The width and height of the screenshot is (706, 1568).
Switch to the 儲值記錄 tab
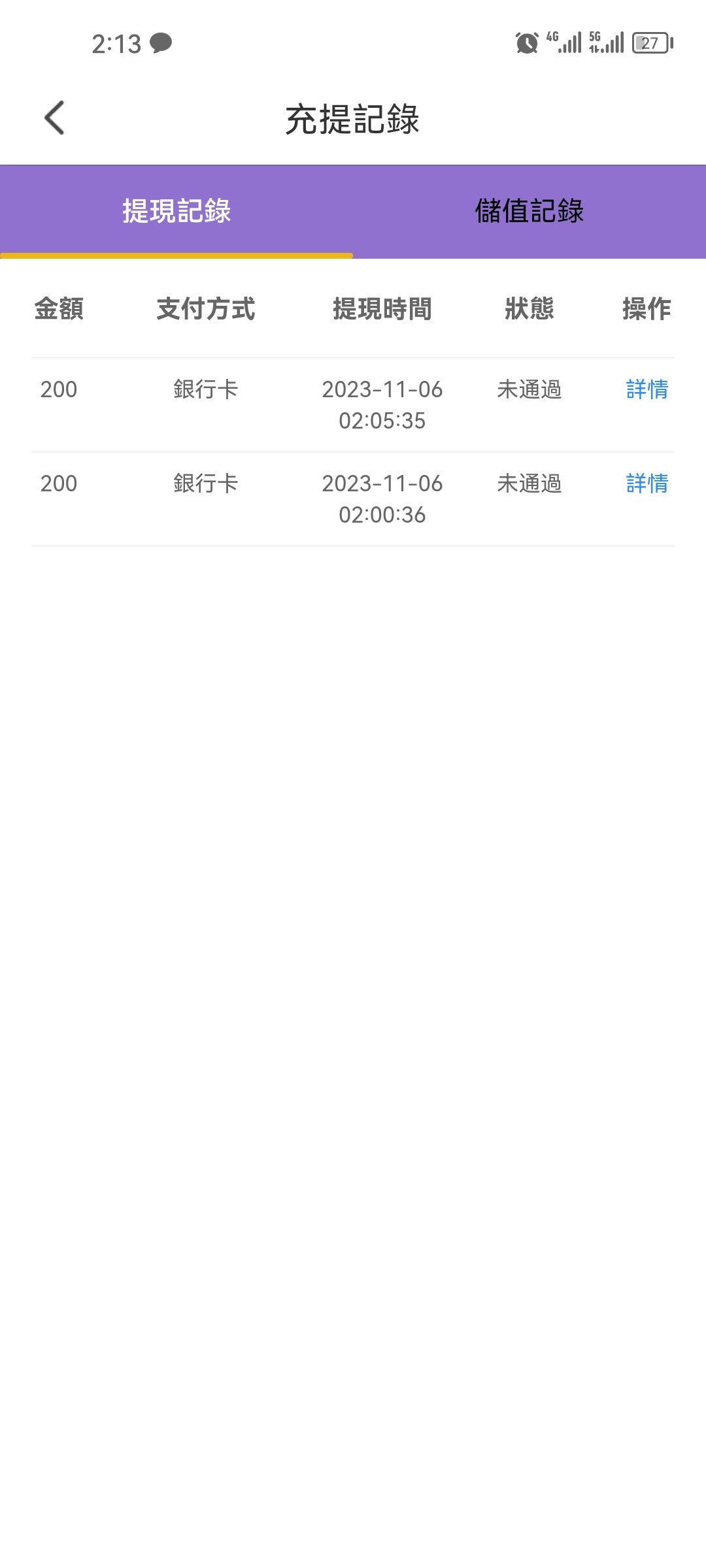(x=529, y=211)
